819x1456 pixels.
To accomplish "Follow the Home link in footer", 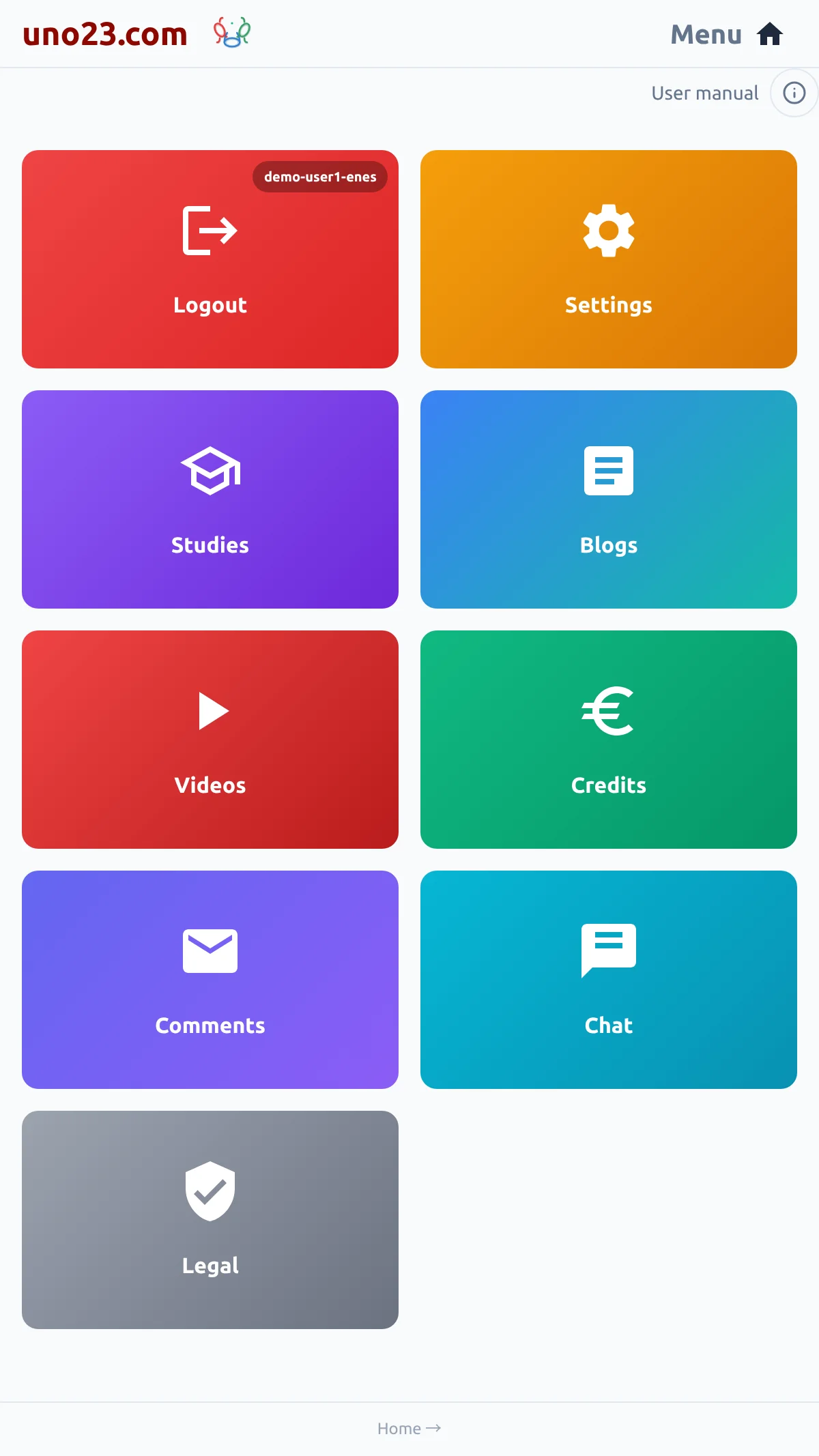I will [x=409, y=1428].
